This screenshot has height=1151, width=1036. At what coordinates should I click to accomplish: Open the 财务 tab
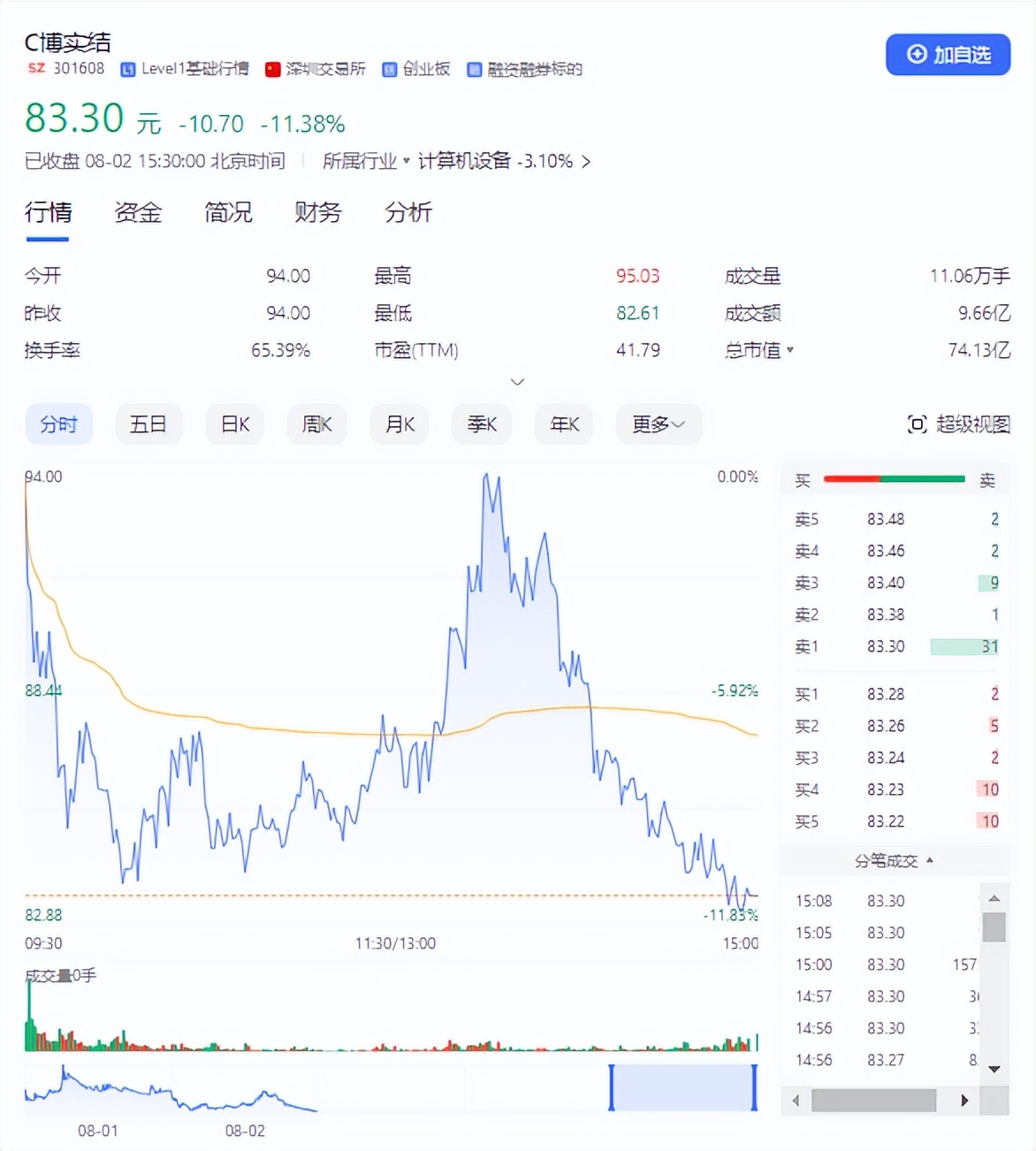(x=317, y=212)
